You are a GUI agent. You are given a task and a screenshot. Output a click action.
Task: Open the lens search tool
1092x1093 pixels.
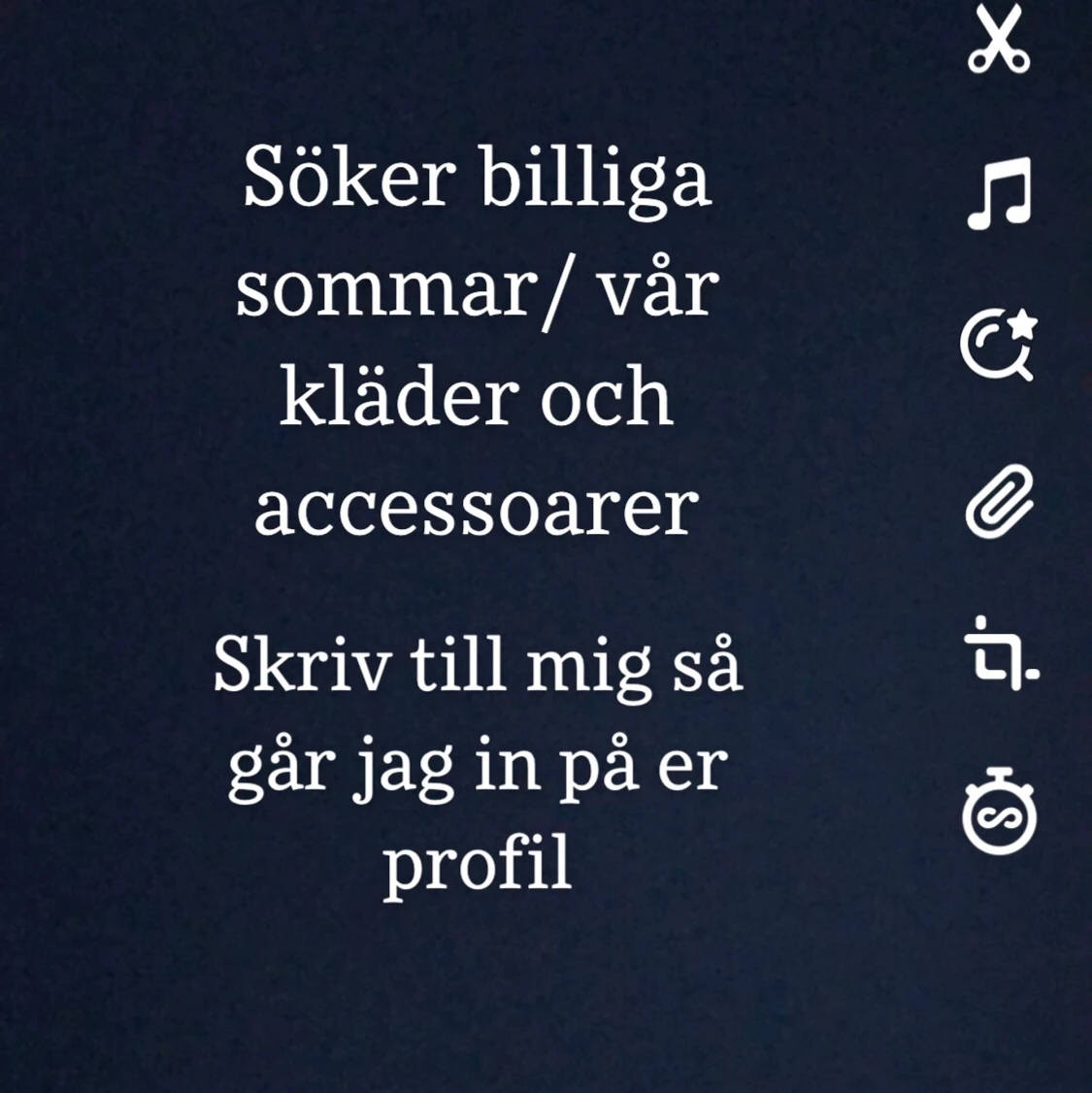[x=999, y=345]
